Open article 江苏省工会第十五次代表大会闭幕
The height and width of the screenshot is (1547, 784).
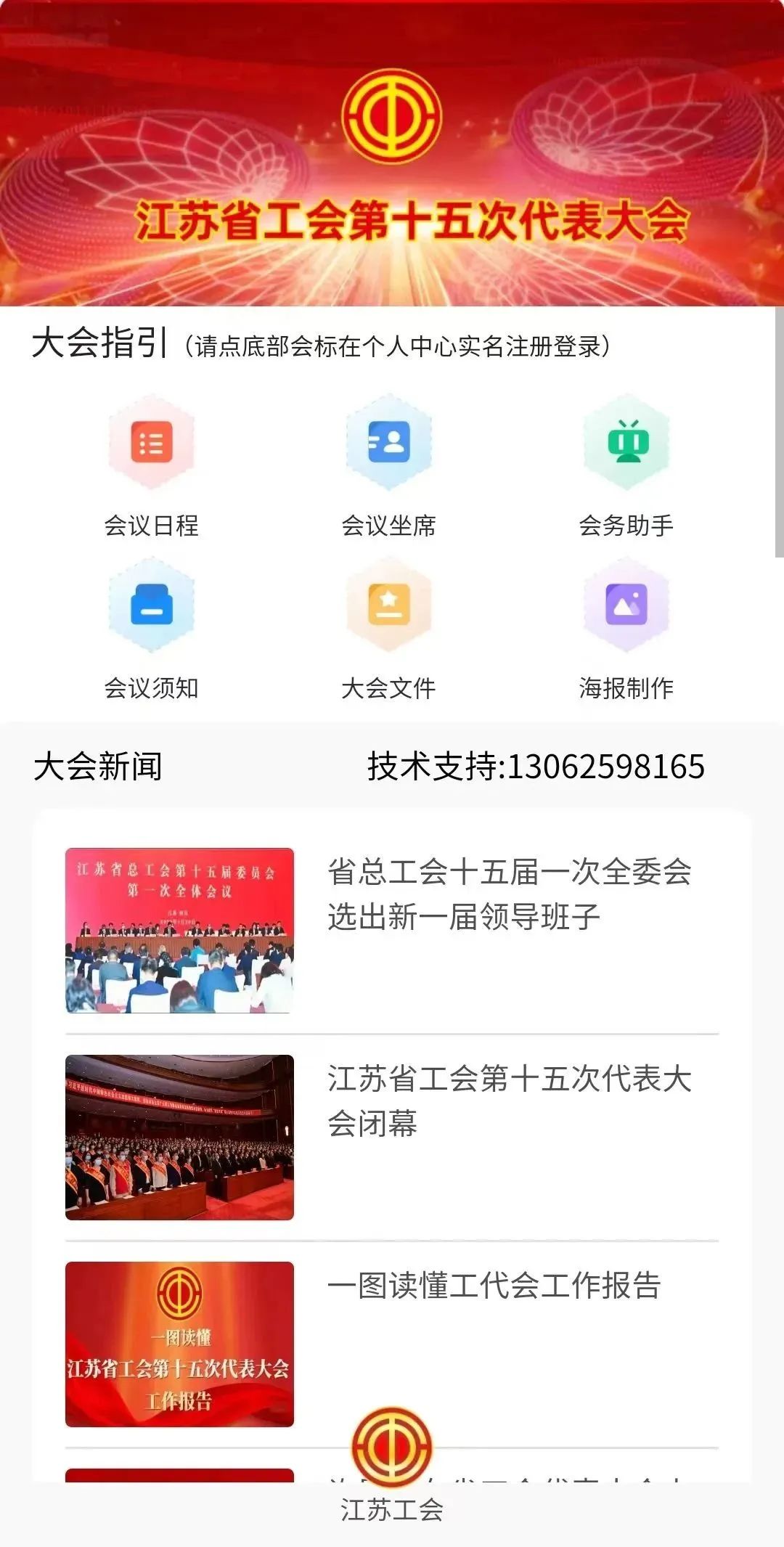[508, 1101]
